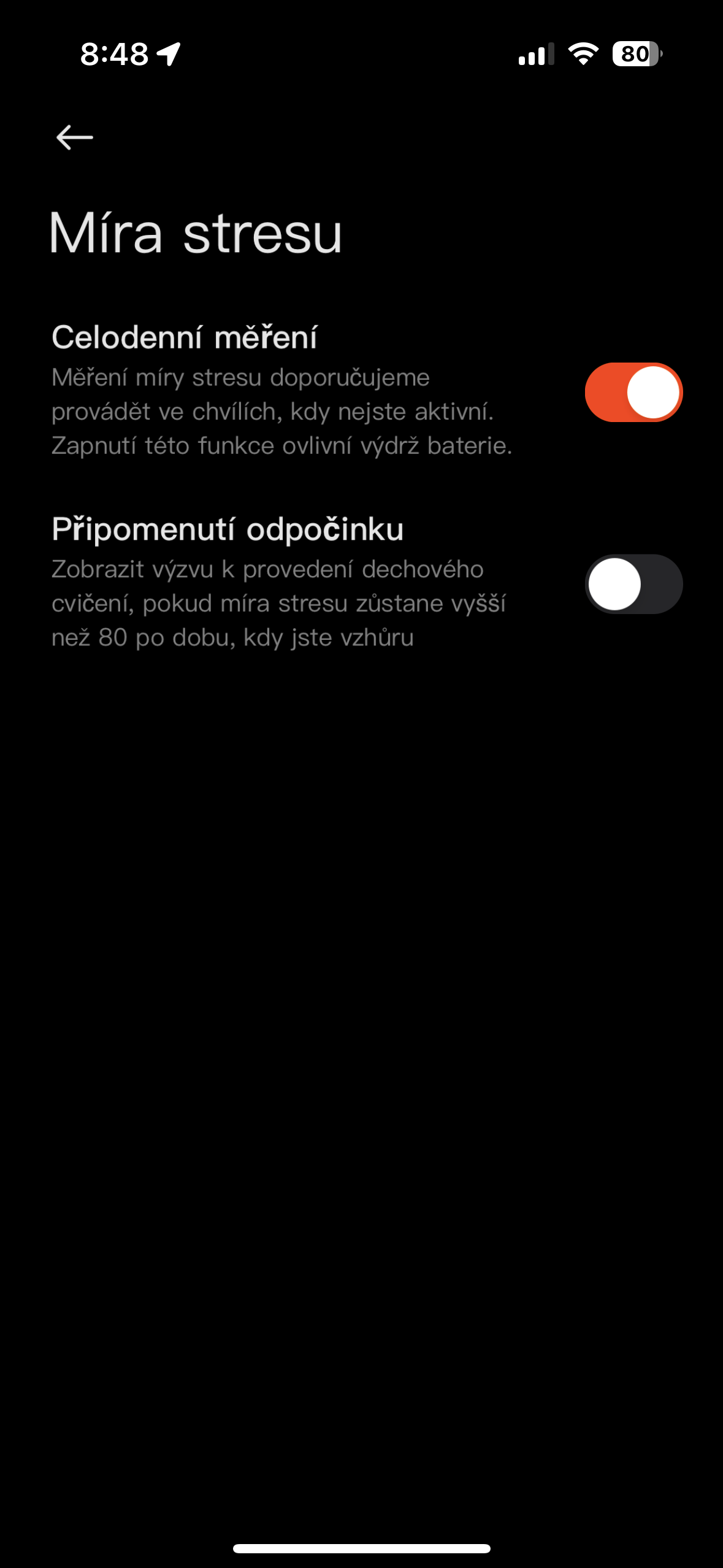Enable the Připomenutí odpočinku switch
The image size is (723, 1568).
pos(633,584)
